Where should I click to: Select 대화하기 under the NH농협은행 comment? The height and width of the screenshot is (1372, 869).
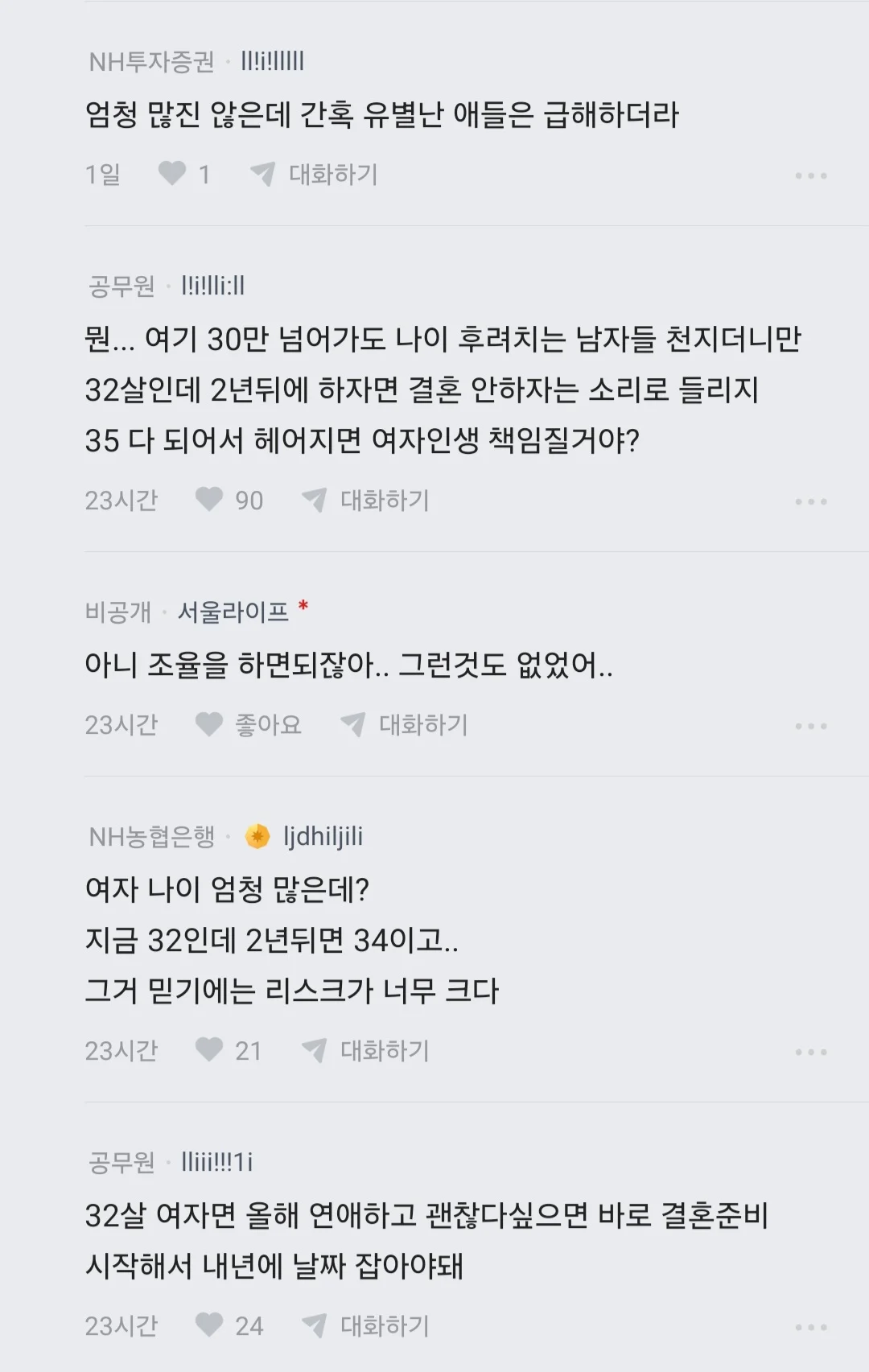366,1050
